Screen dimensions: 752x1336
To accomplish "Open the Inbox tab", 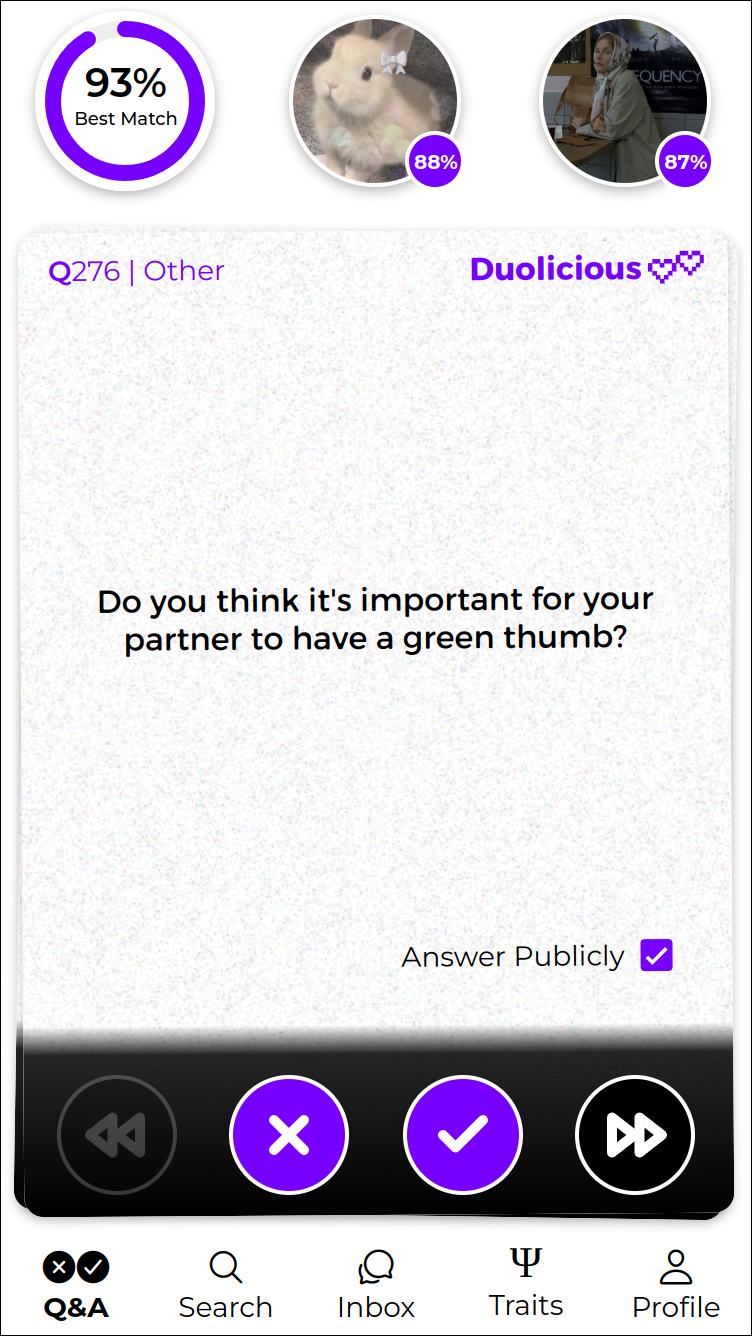I will (x=376, y=1285).
